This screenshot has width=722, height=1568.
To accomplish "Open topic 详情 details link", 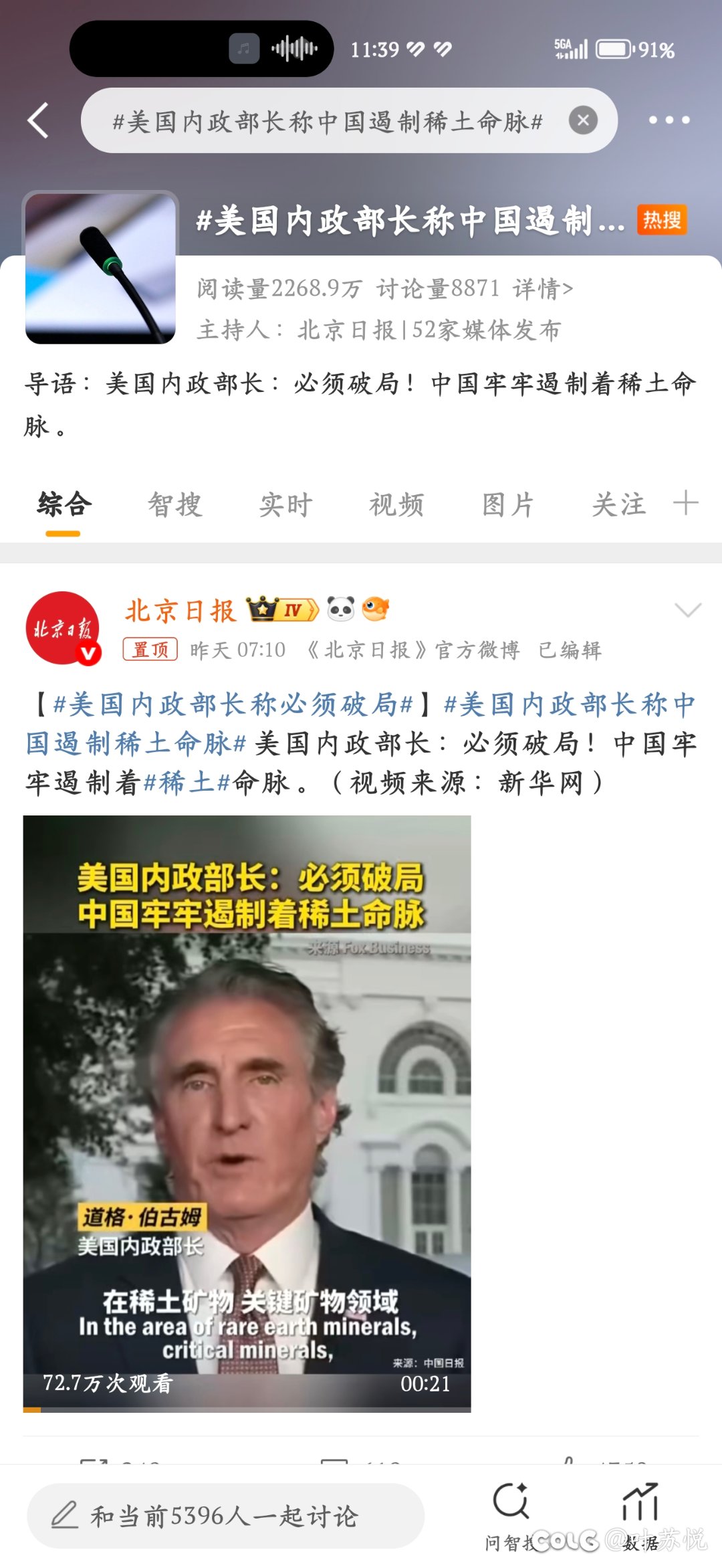I will pyautogui.click(x=543, y=289).
